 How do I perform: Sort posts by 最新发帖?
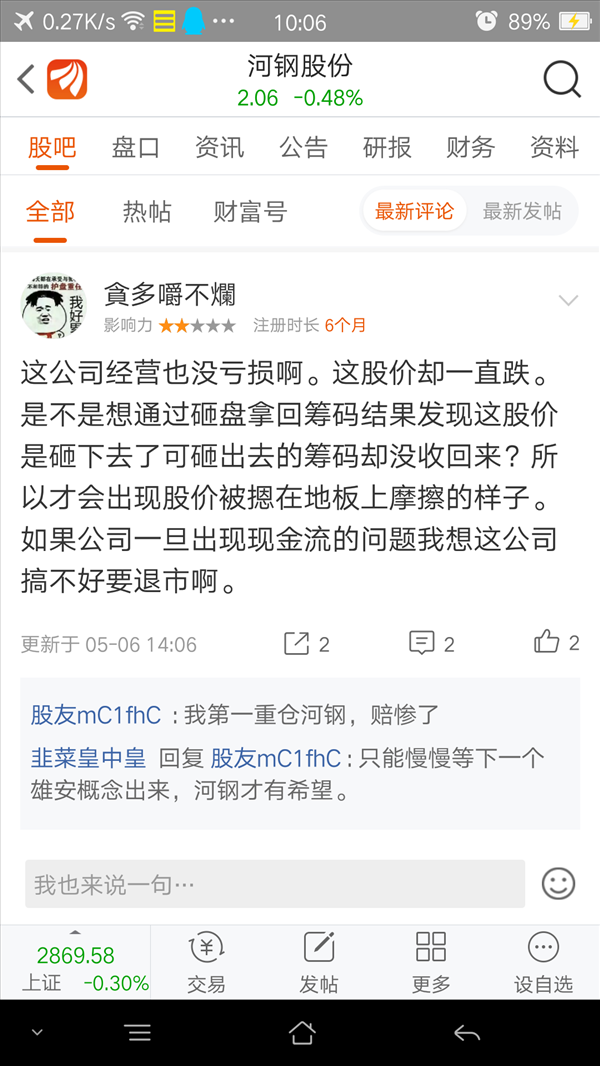[522, 211]
